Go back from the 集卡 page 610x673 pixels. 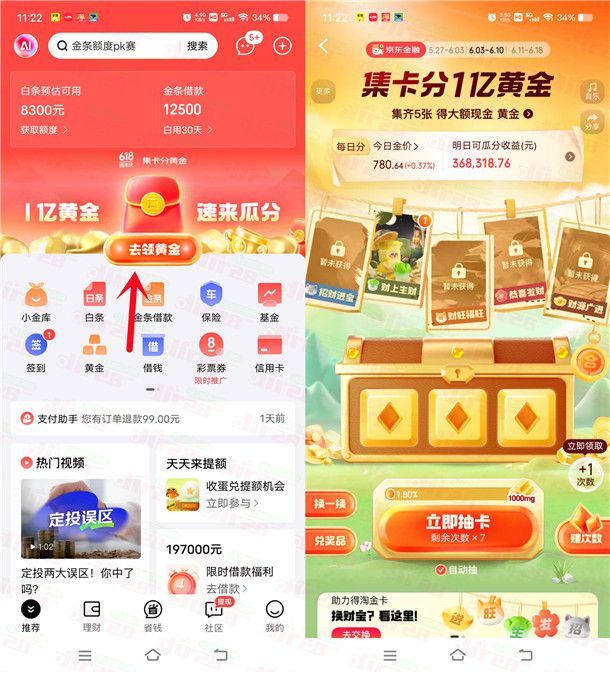(324, 47)
